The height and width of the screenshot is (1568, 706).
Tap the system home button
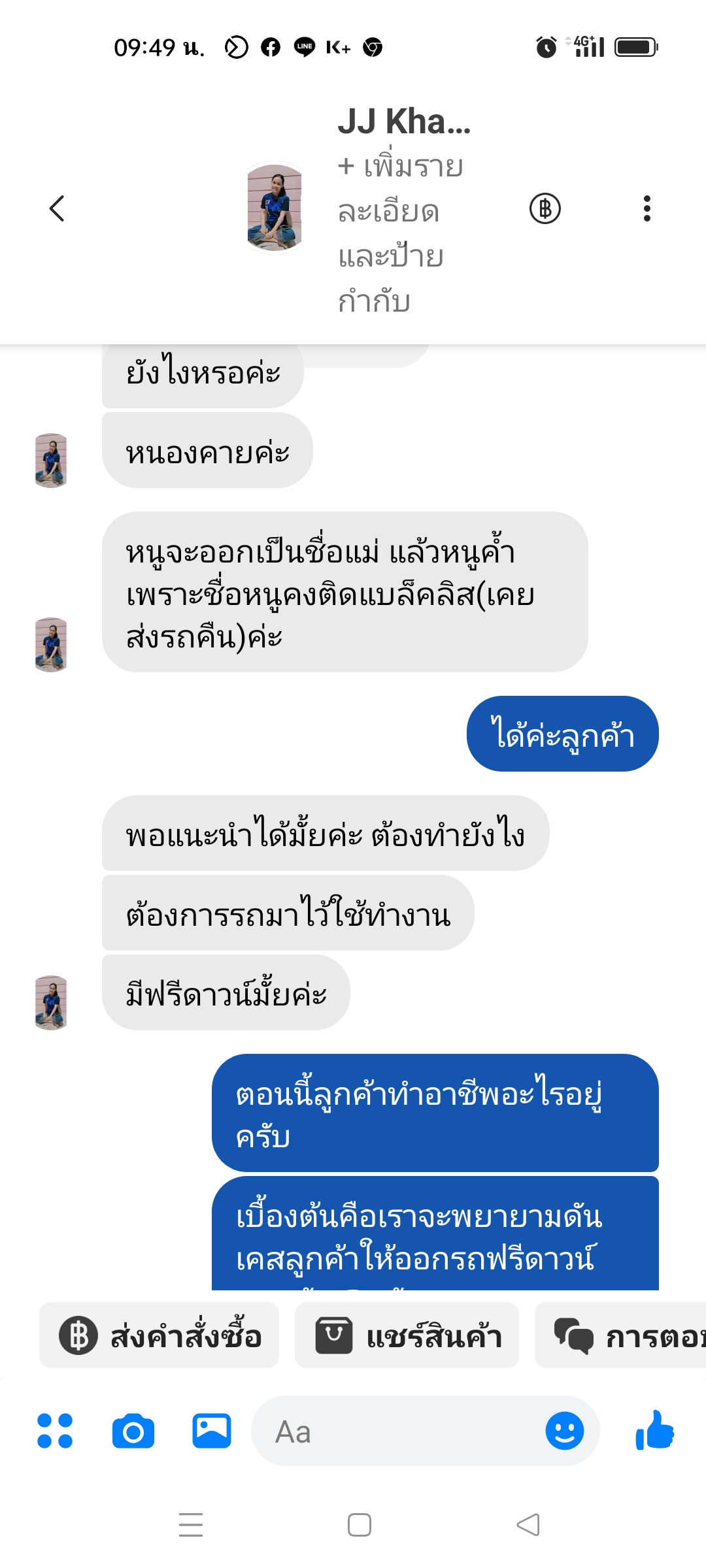click(x=360, y=1525)
